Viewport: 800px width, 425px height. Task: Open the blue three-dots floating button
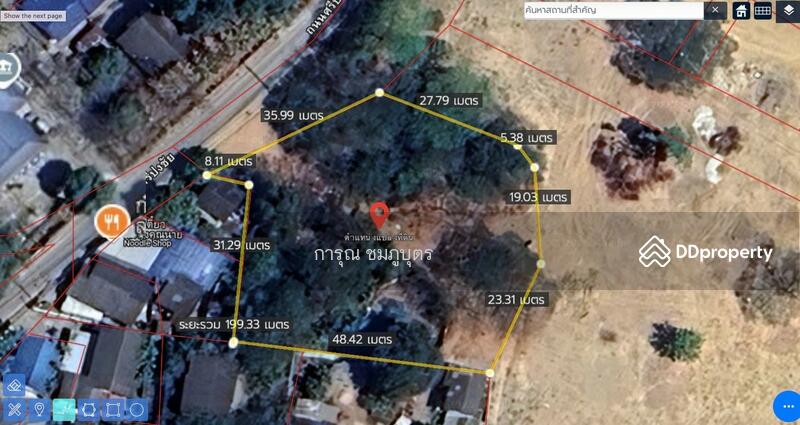tap(785, 406)
